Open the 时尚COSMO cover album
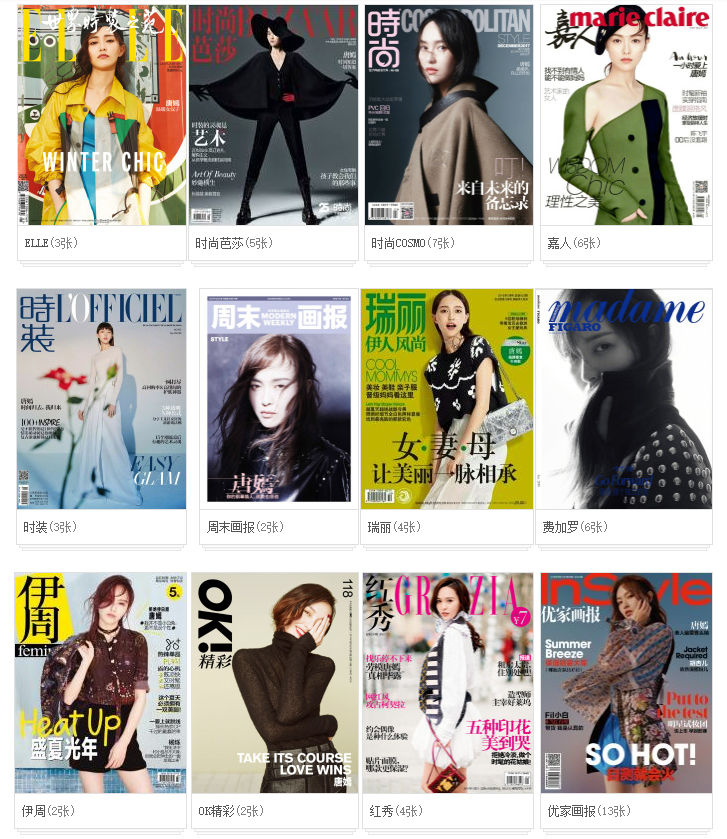 click(447, 115)
